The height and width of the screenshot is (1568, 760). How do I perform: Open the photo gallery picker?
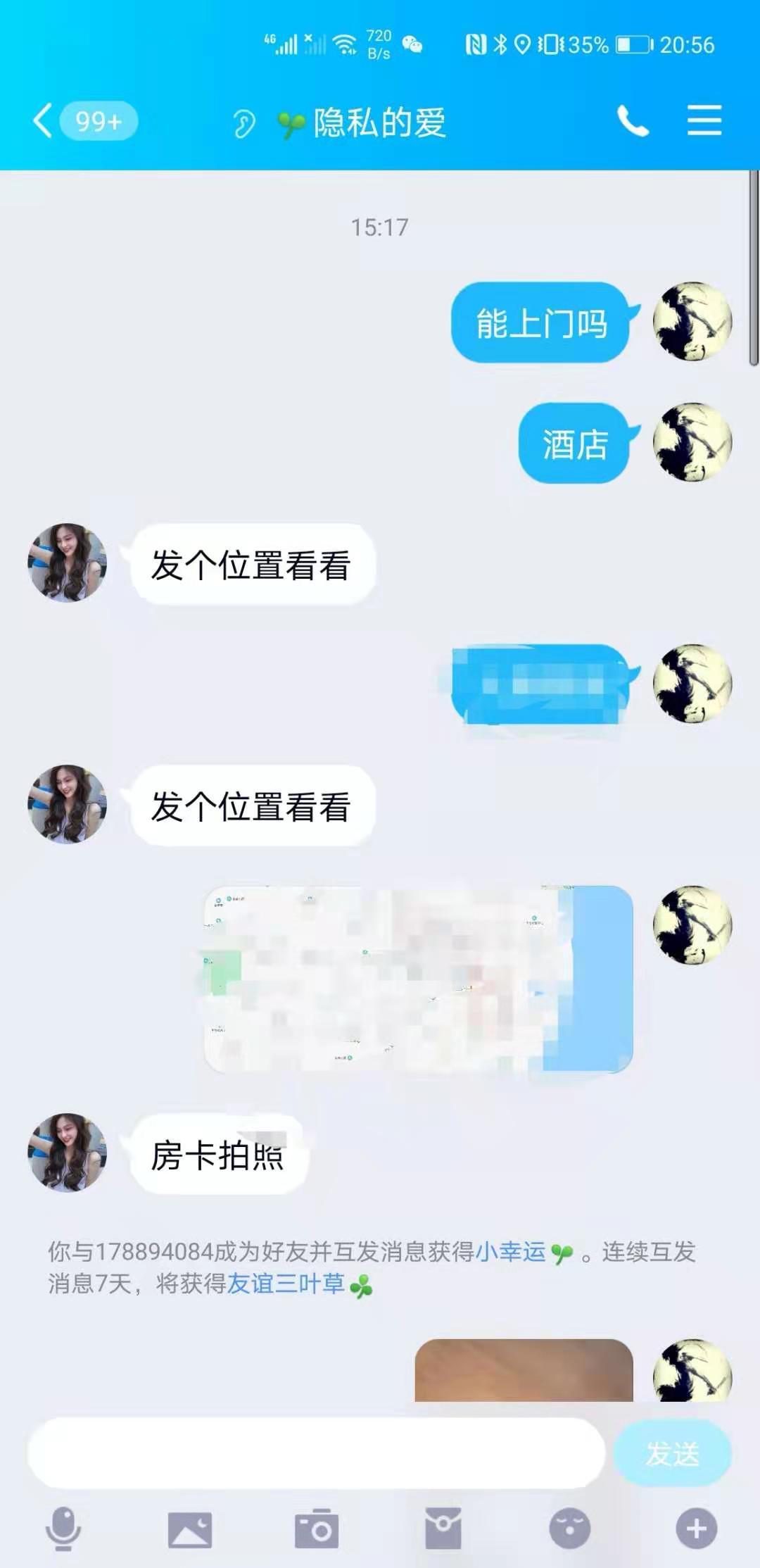[190, 1529]
